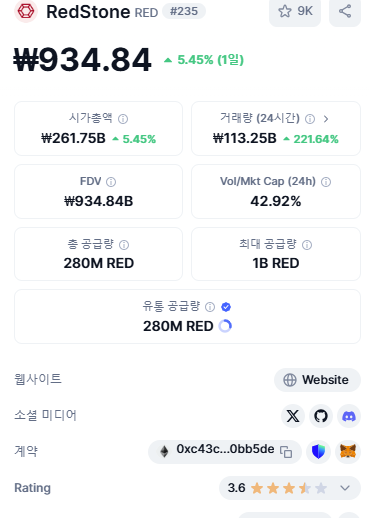The image size is (369, 518).
Task: Share the RedStone page
Action: click(x=345, y=11)
